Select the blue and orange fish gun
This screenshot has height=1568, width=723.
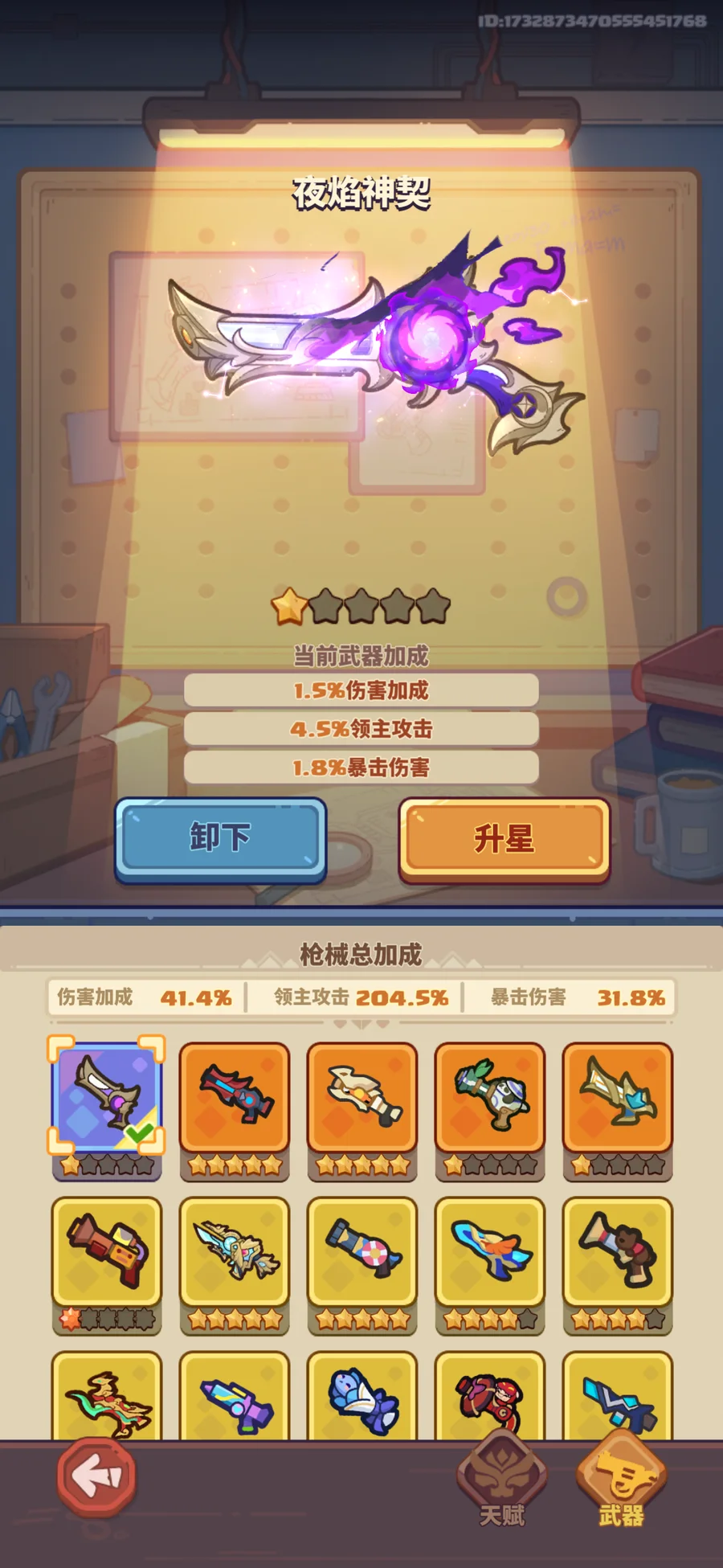[490, 1251]
